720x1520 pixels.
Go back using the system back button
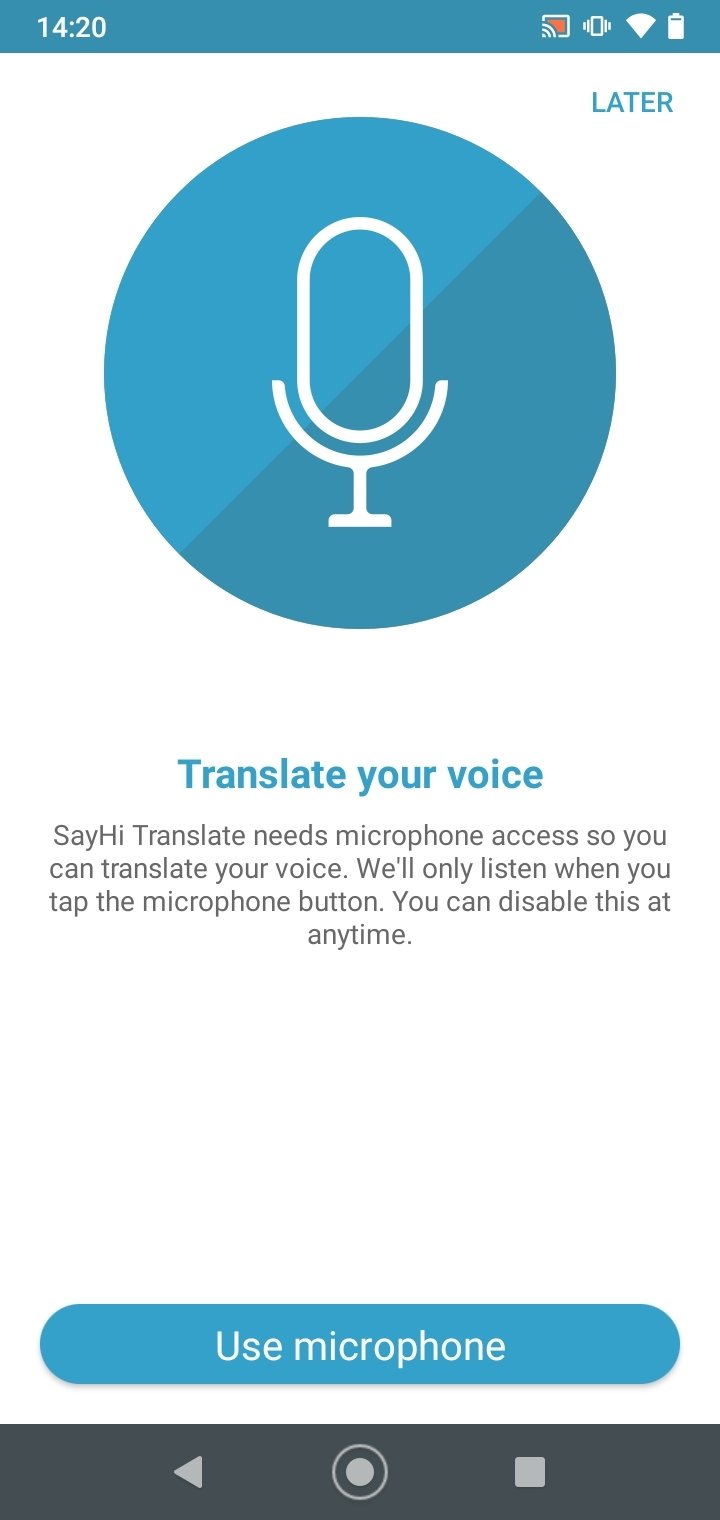tap(189, 1471)
